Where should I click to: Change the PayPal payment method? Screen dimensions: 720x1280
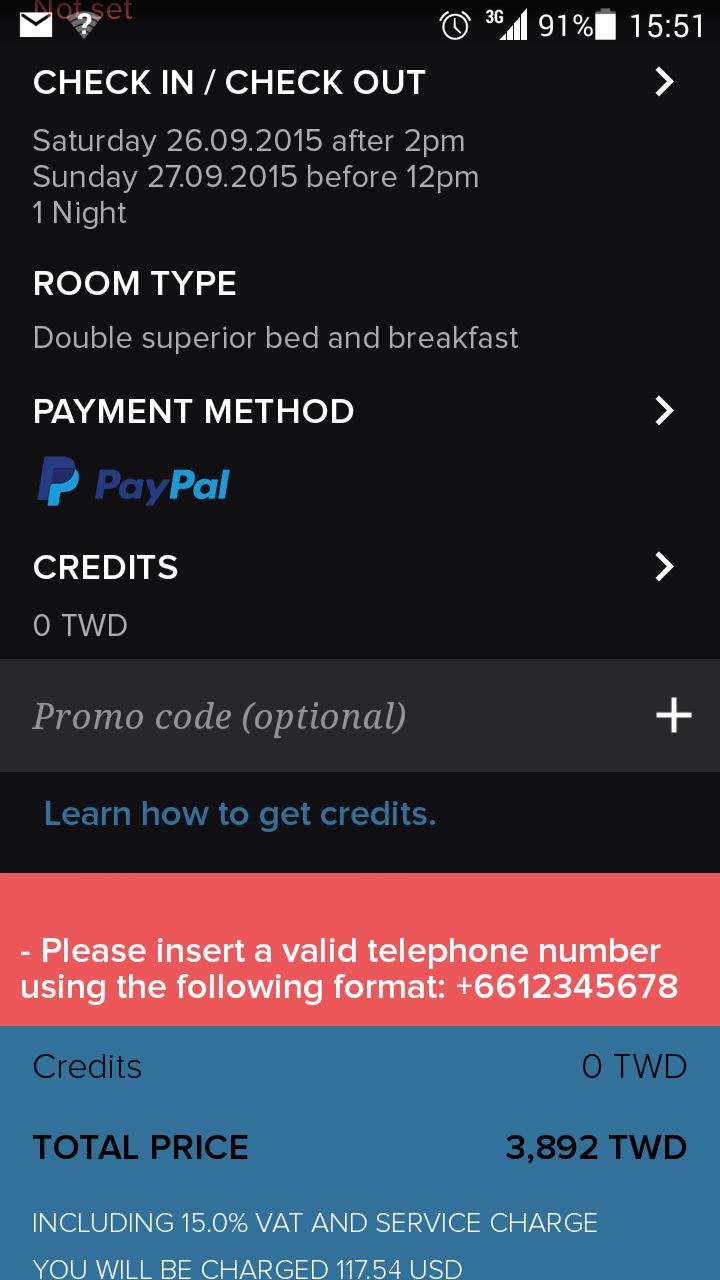pyautogui.click(x=664, y=411)
